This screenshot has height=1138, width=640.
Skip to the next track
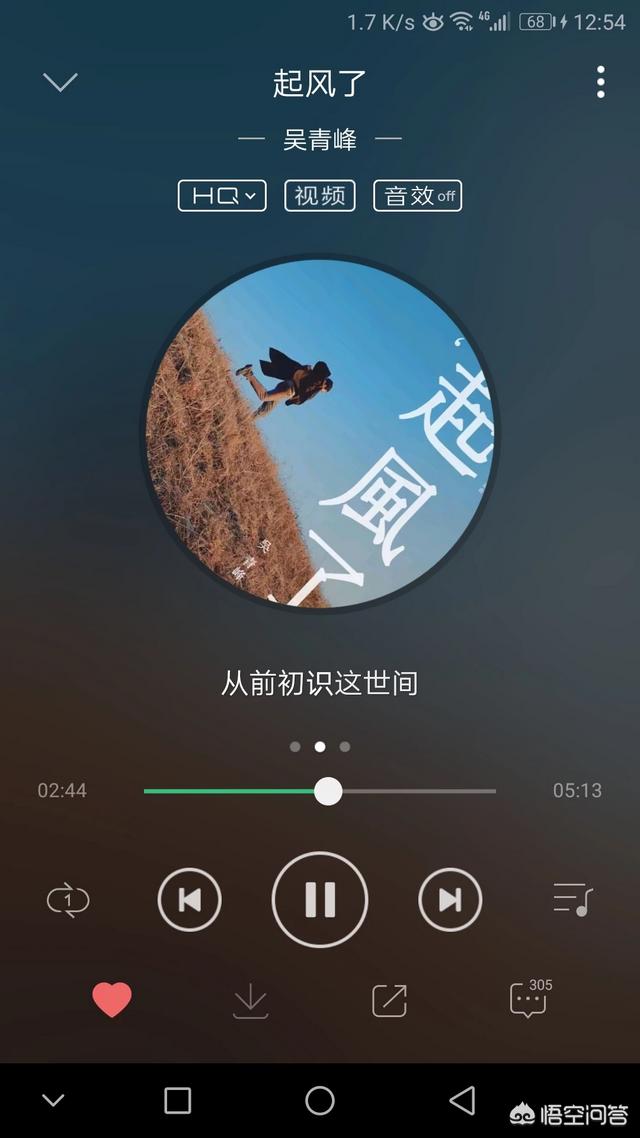(450, 901)
